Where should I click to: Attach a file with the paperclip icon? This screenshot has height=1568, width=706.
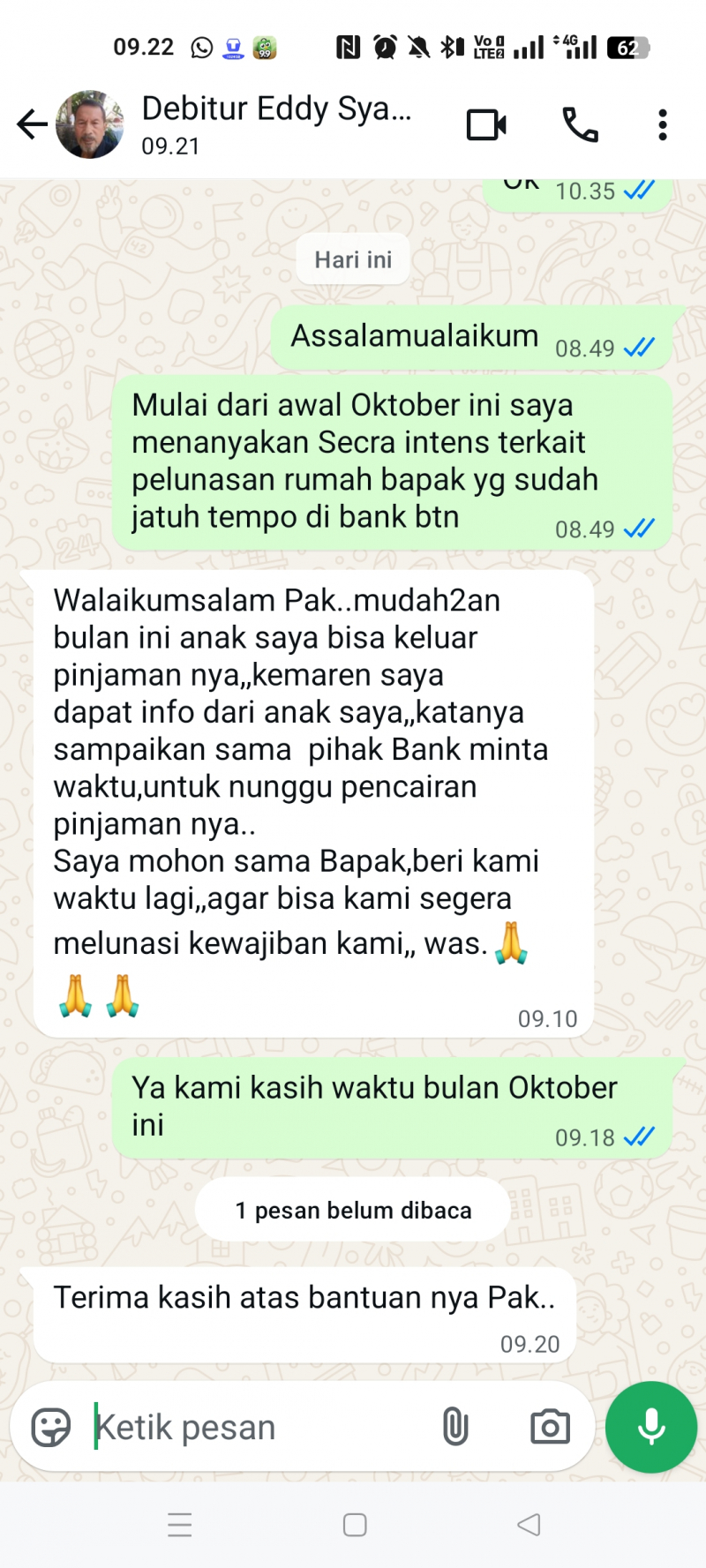pyautogui.click(x=455, y=1427)
